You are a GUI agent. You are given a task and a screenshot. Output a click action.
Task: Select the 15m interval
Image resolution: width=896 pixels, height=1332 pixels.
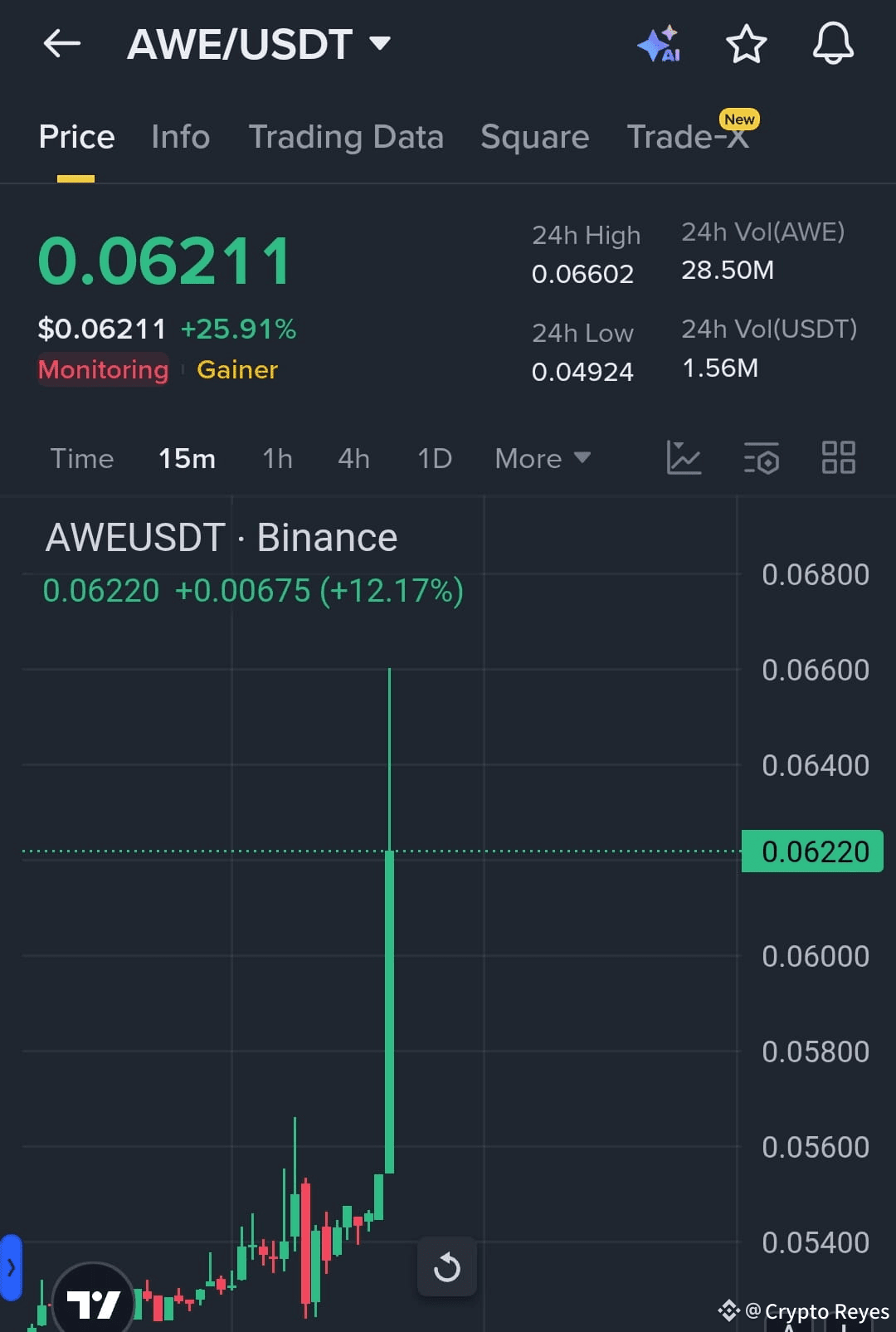pos(187,458)
